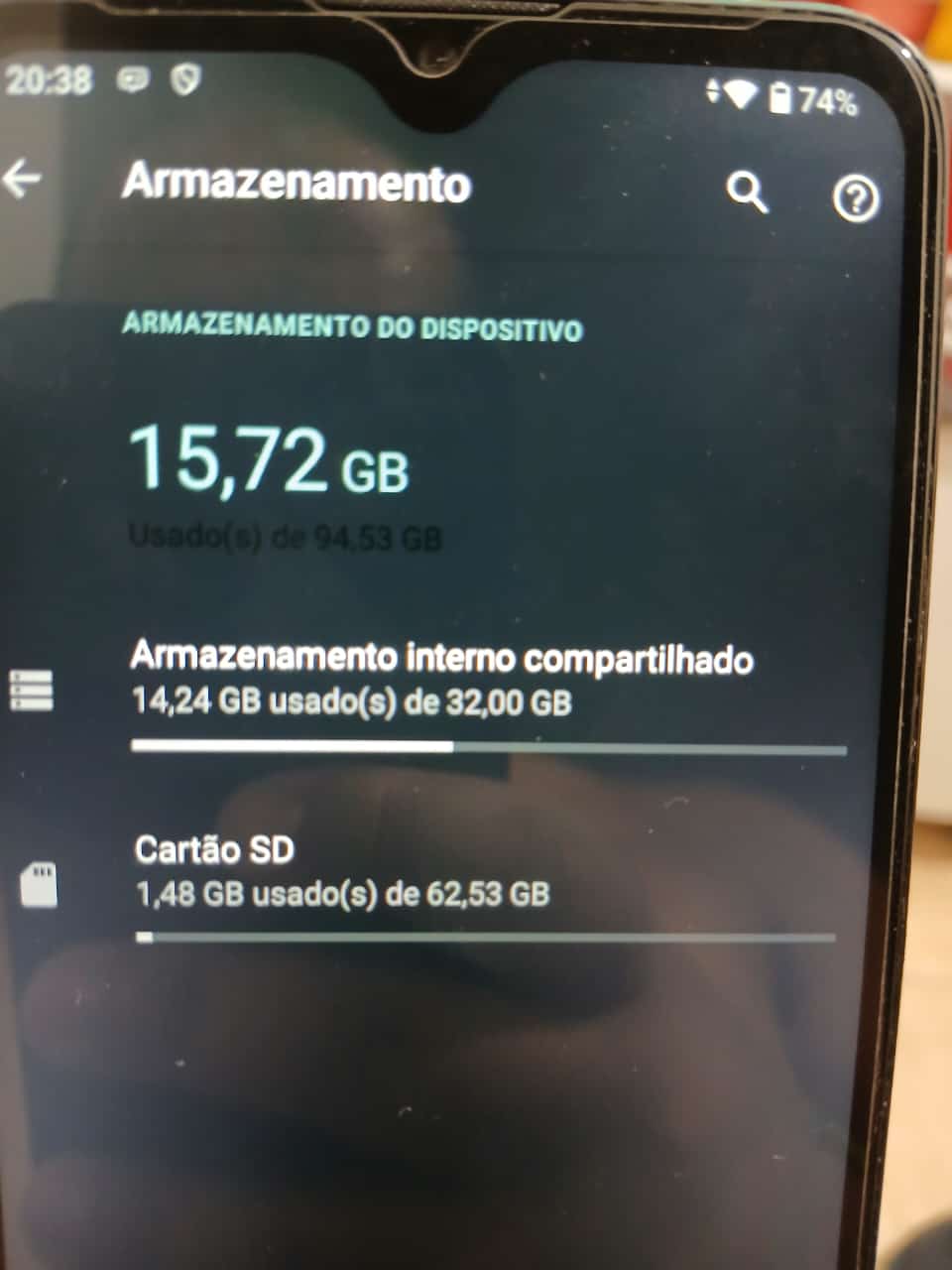This screenshot has height=1270, width=952.
Task: Select the 15,72 GB usage summary
Action: click(x=268, y=461)
